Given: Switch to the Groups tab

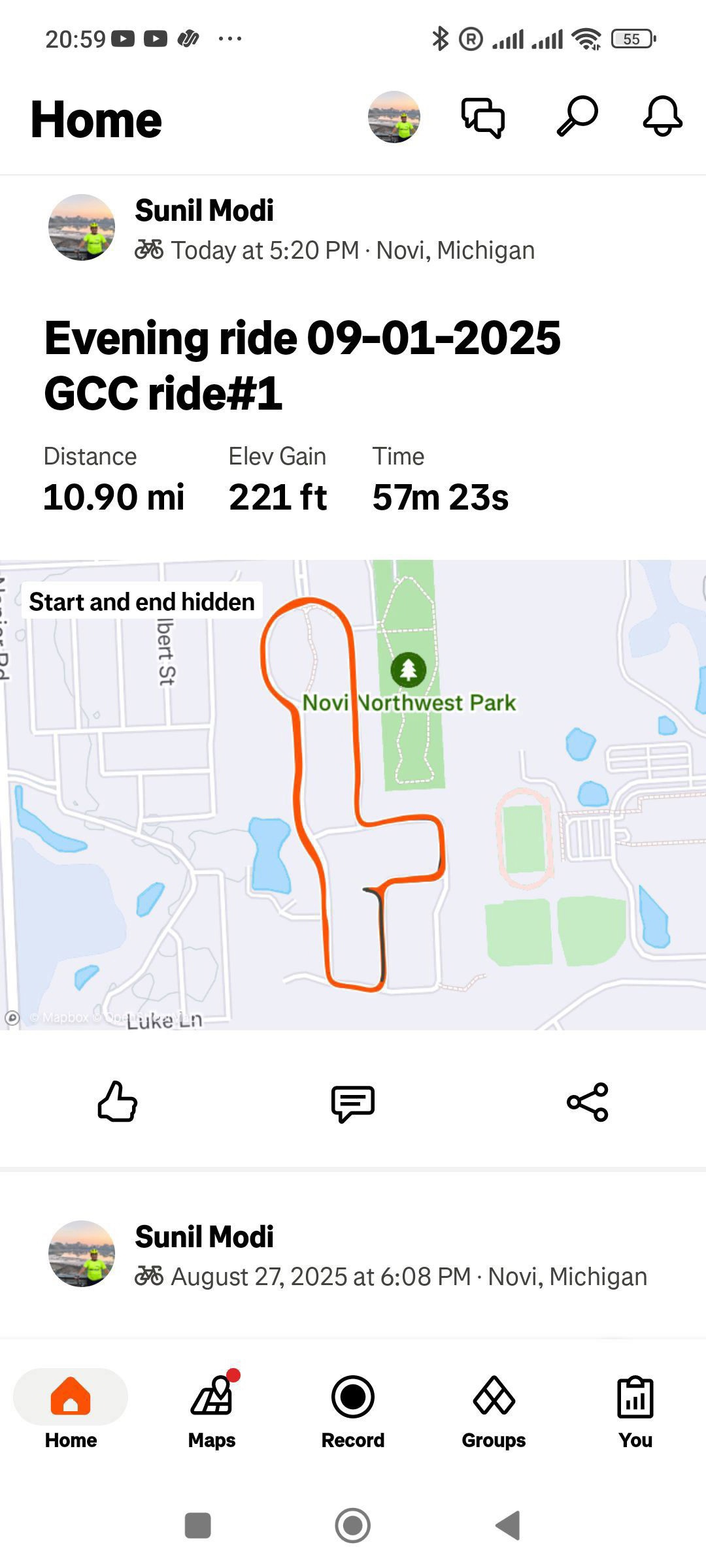Looking at the screenshot, I should [494, 1410].
